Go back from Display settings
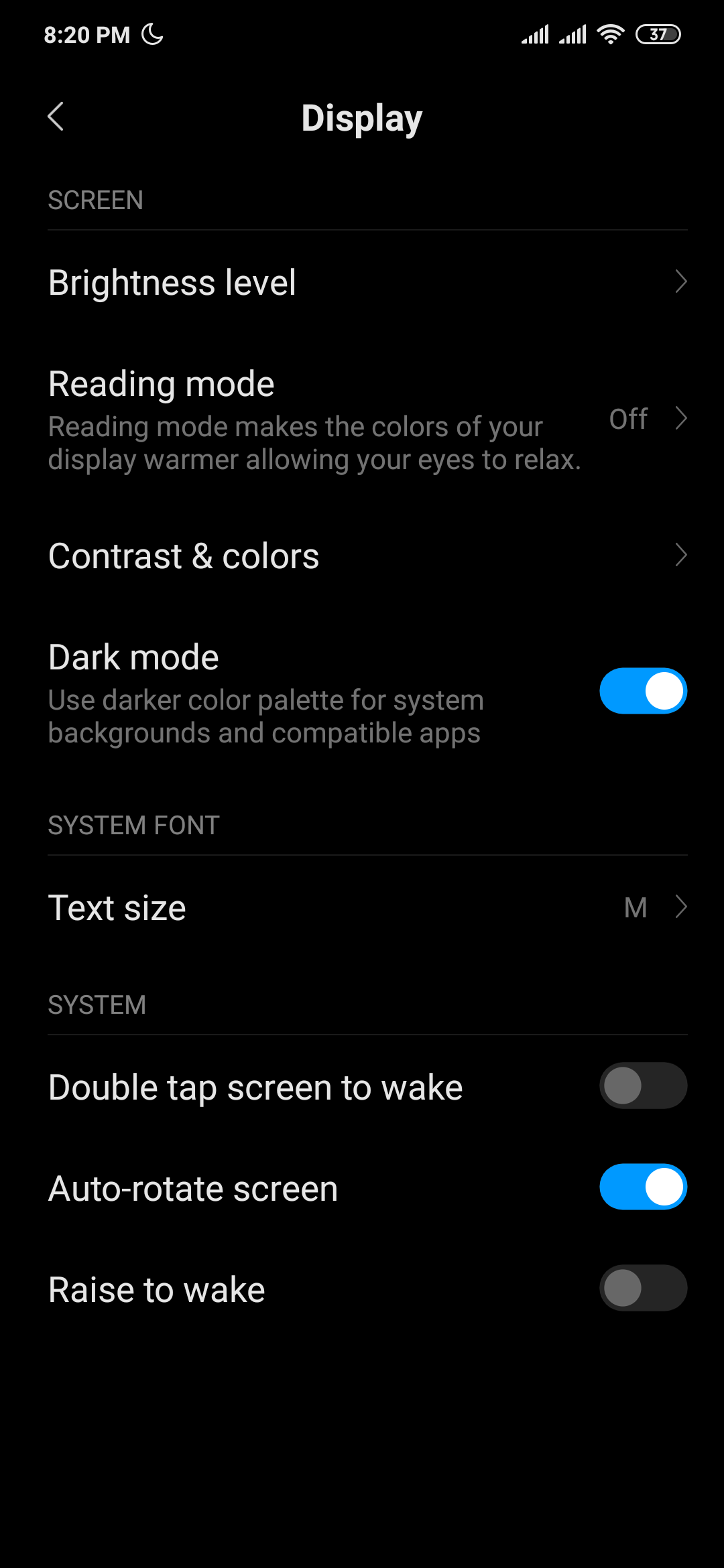Image resolution: width=724 pixels, height=1568 pixels. (x=56, y=117)
